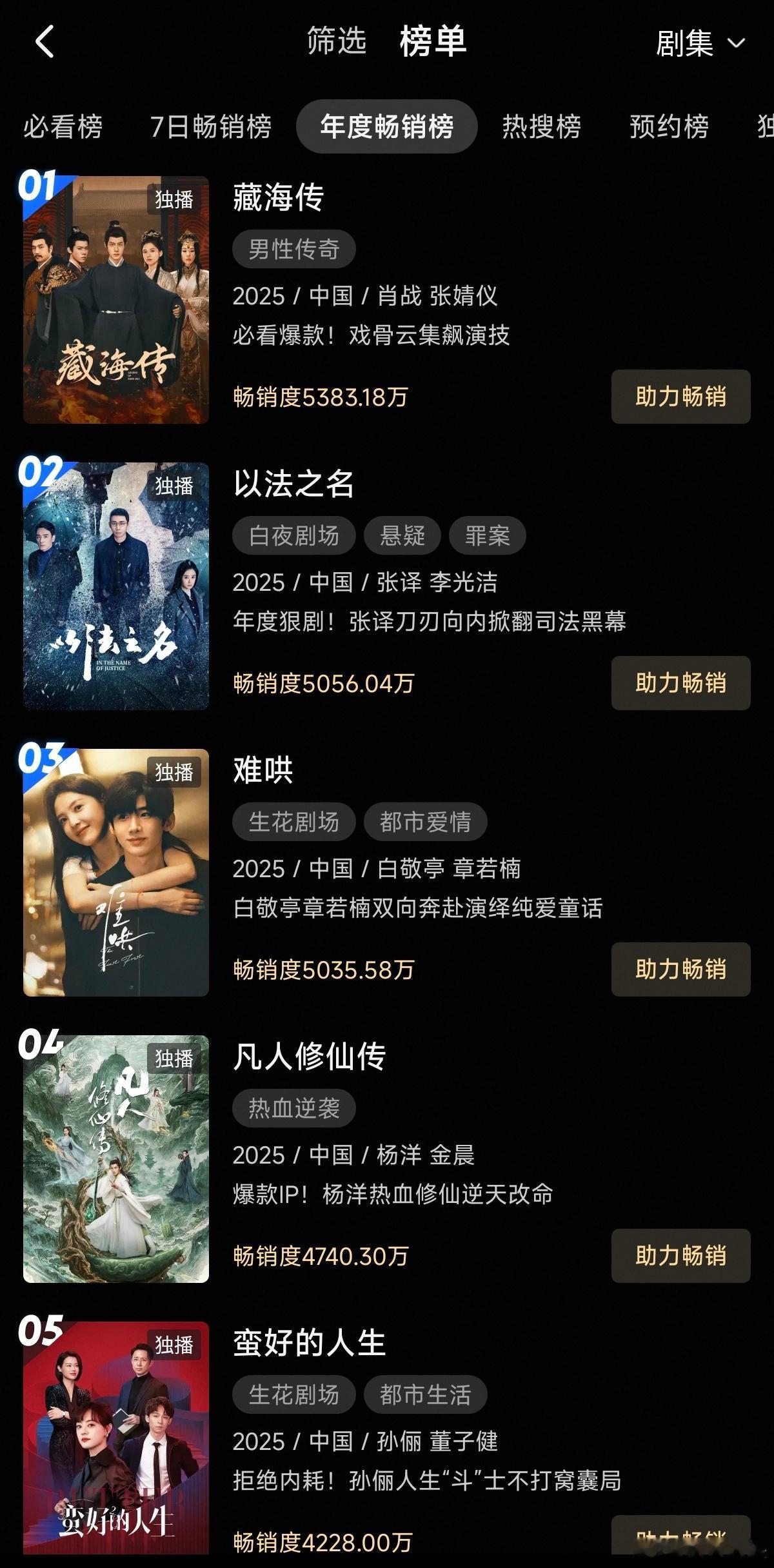Click the 都市爱情 tag on 难哄
The height and width of the screenshot is (1568, 774).
point(427,821)
